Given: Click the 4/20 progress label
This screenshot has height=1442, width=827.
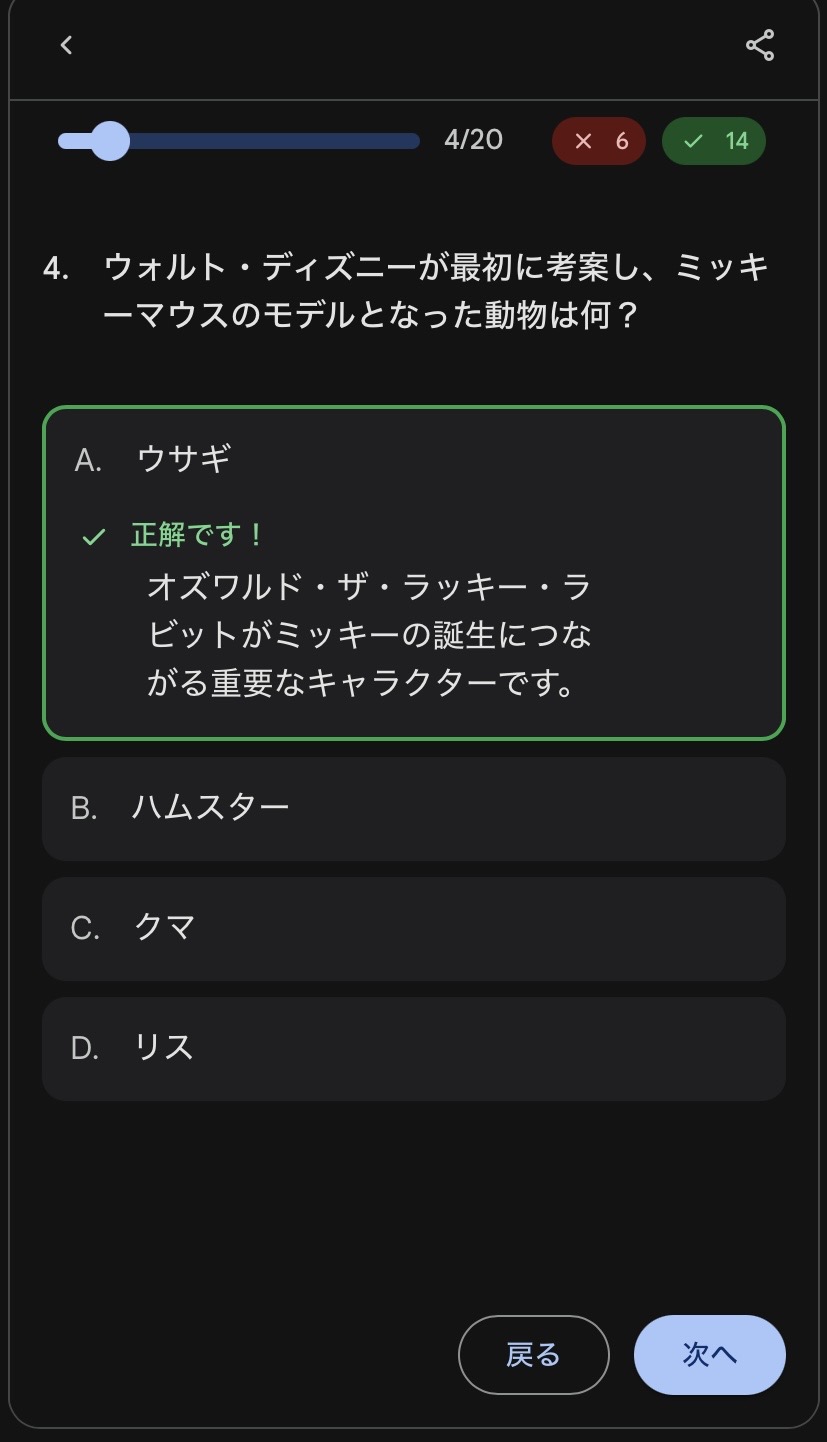Looking at the screenshot, I should coord(471,140).
